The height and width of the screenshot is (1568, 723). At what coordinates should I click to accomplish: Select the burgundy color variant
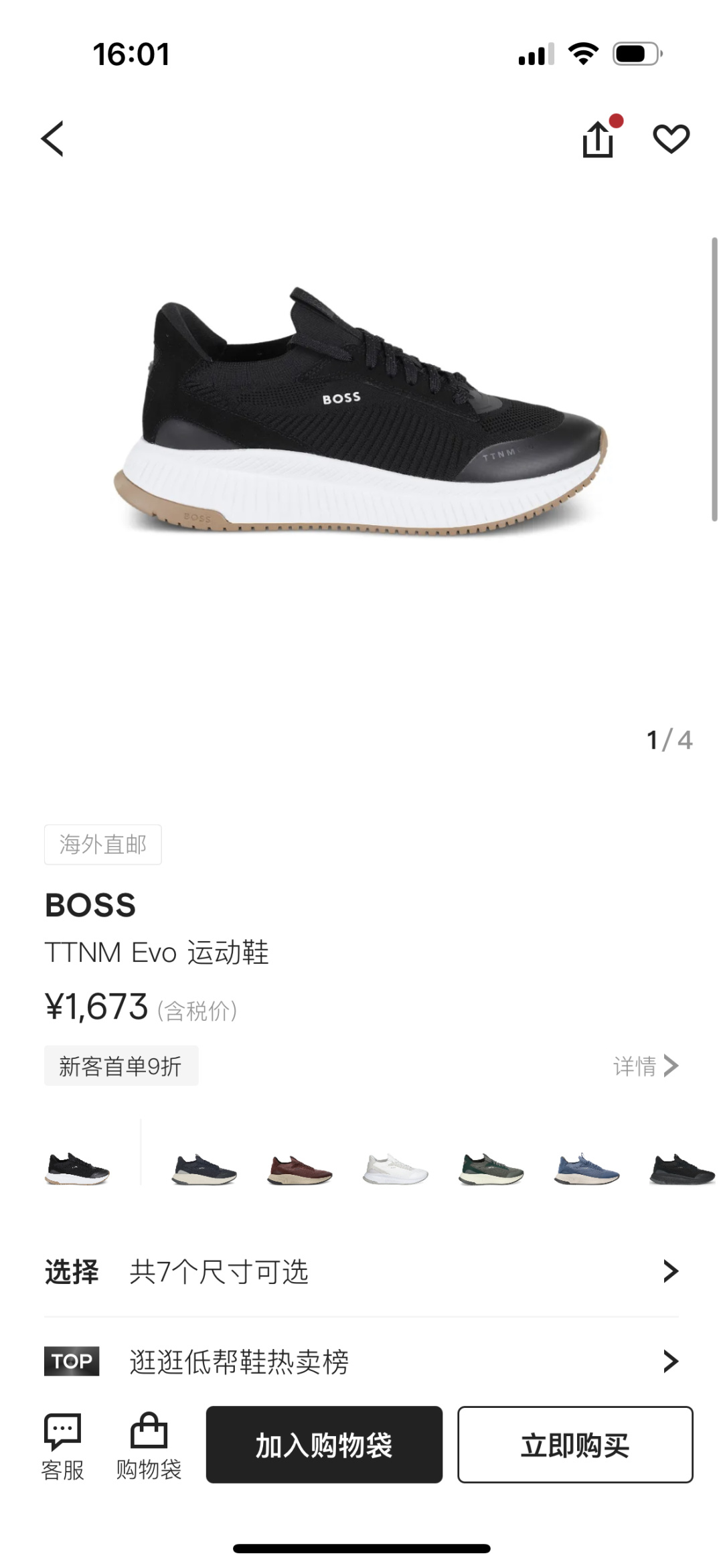point(300,1169)
